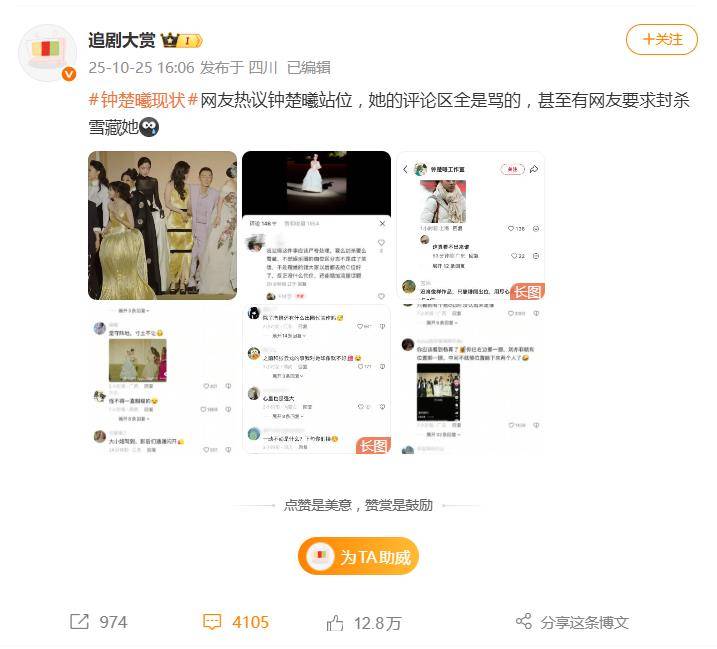717x649 pixels.
Task: Tap 分享这条博文 to share the post
Action: click(x=572, y=622)
